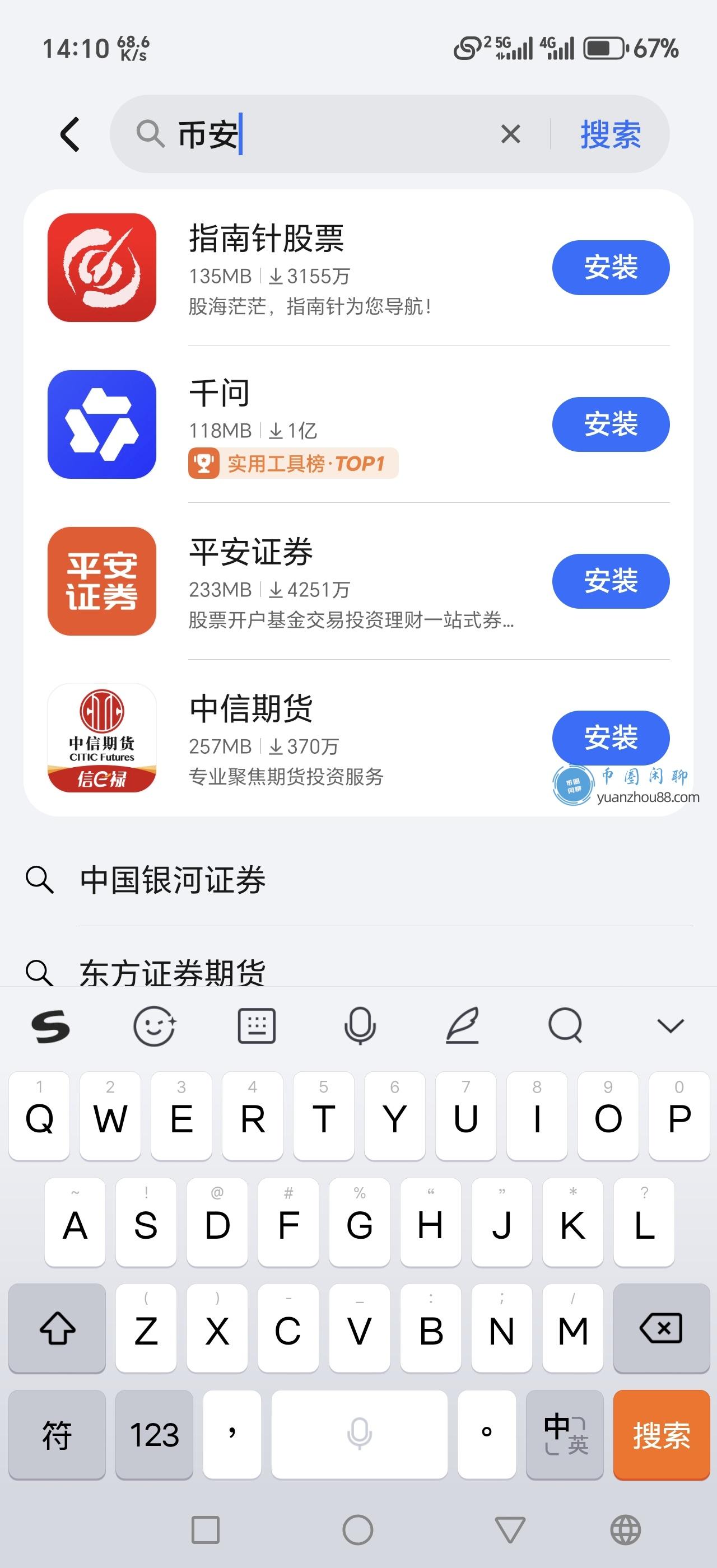This screenshot has height=1568, width=717.
Task: Hit the keyboard backspace key
Action: [661, 1328]
